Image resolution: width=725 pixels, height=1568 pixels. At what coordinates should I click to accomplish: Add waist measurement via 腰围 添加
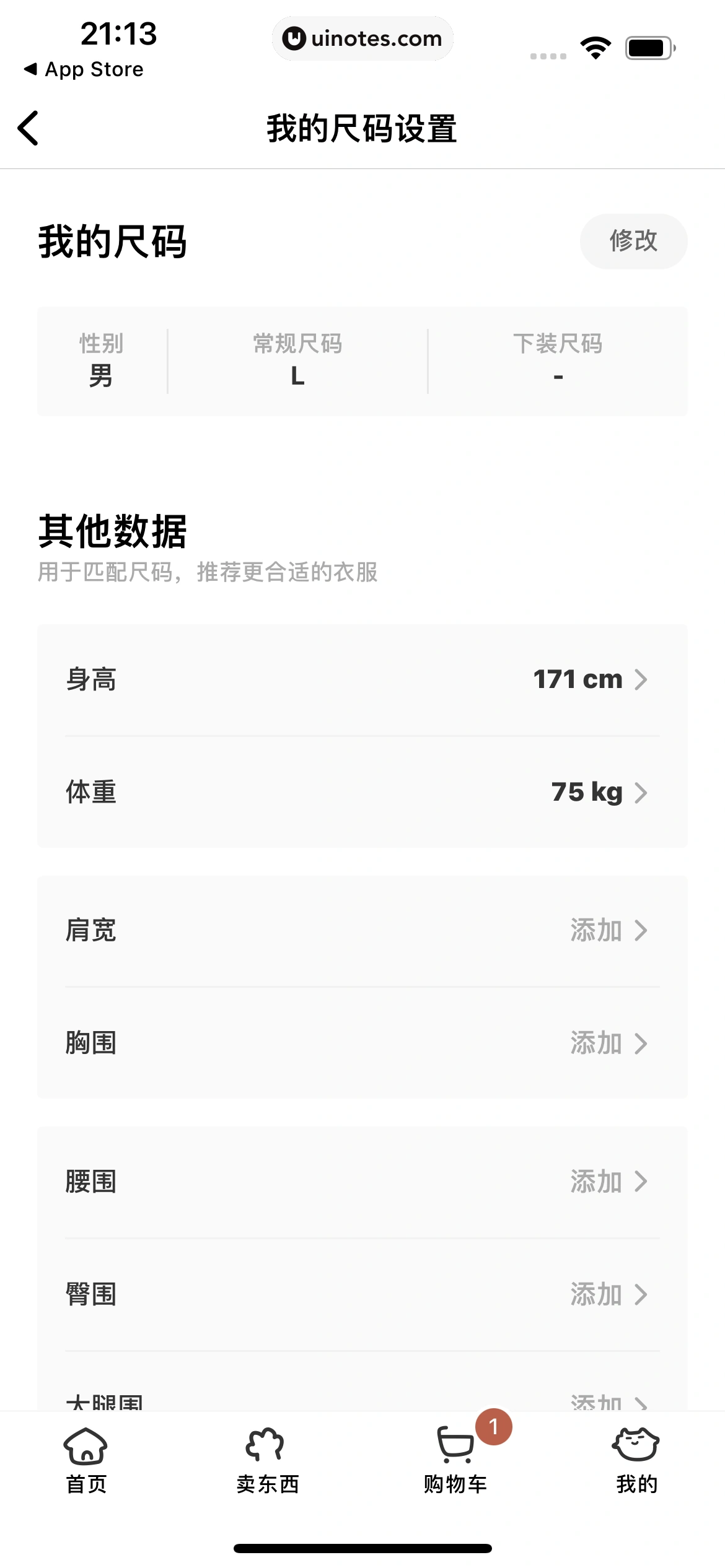click(x=595, y=1182)
